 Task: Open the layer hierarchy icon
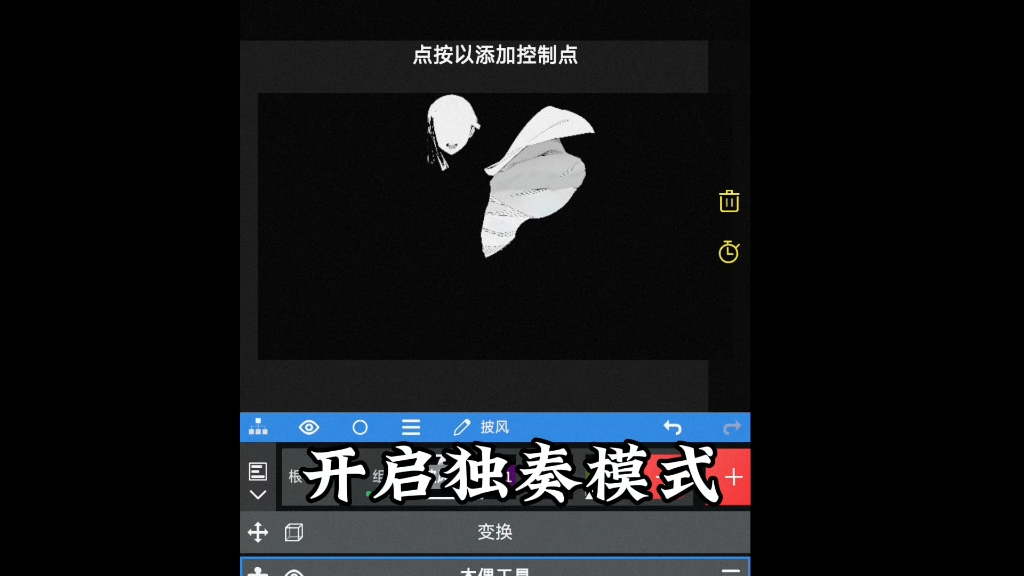pyautogui.click(x=258, y=427)
